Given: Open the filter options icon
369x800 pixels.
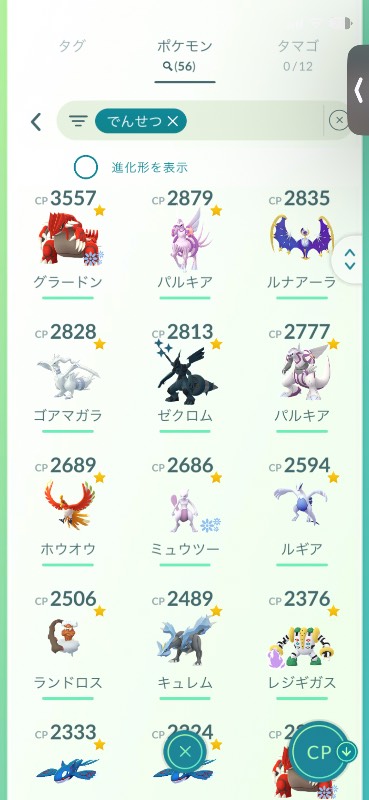Looking at the screenshot, I should click(x=78, y=121).
